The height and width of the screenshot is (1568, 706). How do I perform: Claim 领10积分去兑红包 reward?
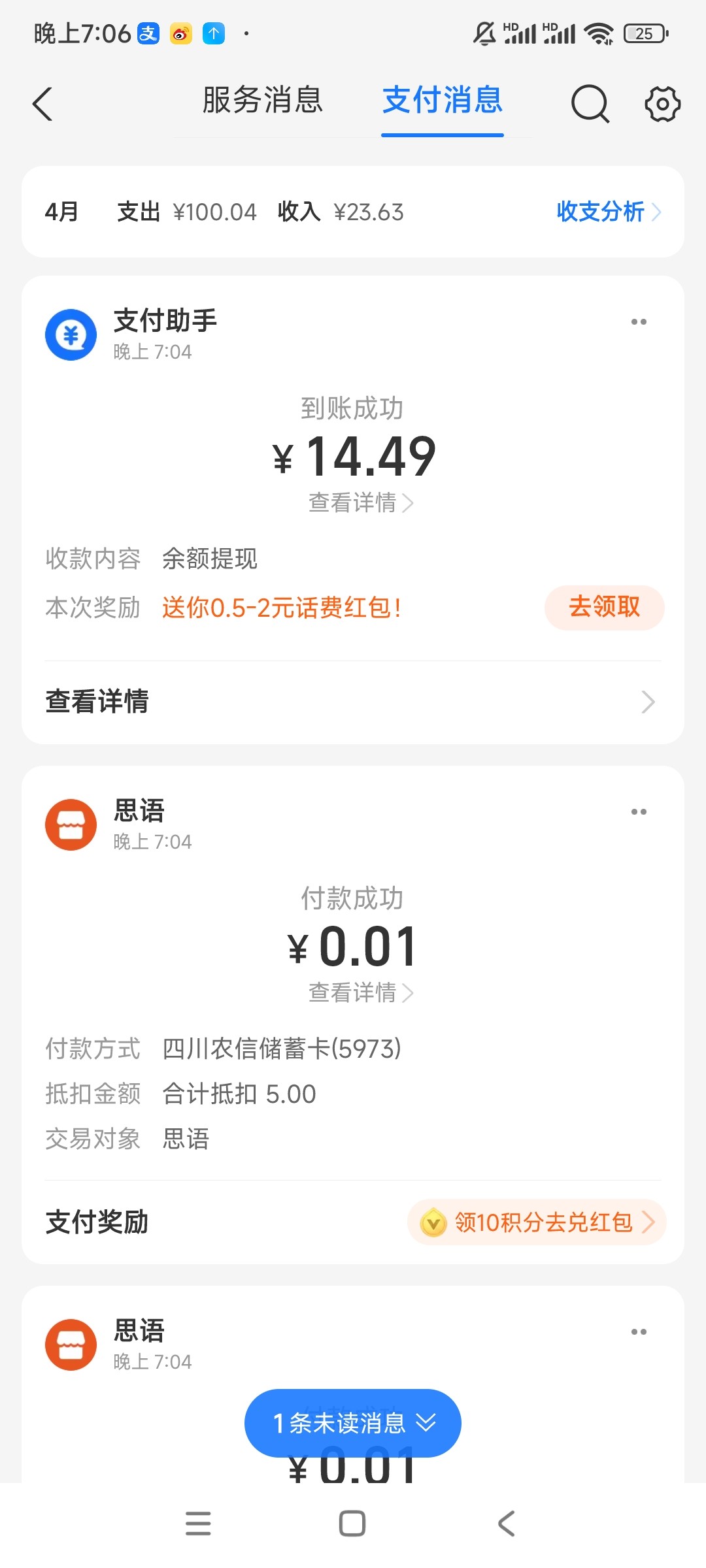(537, 1222)
